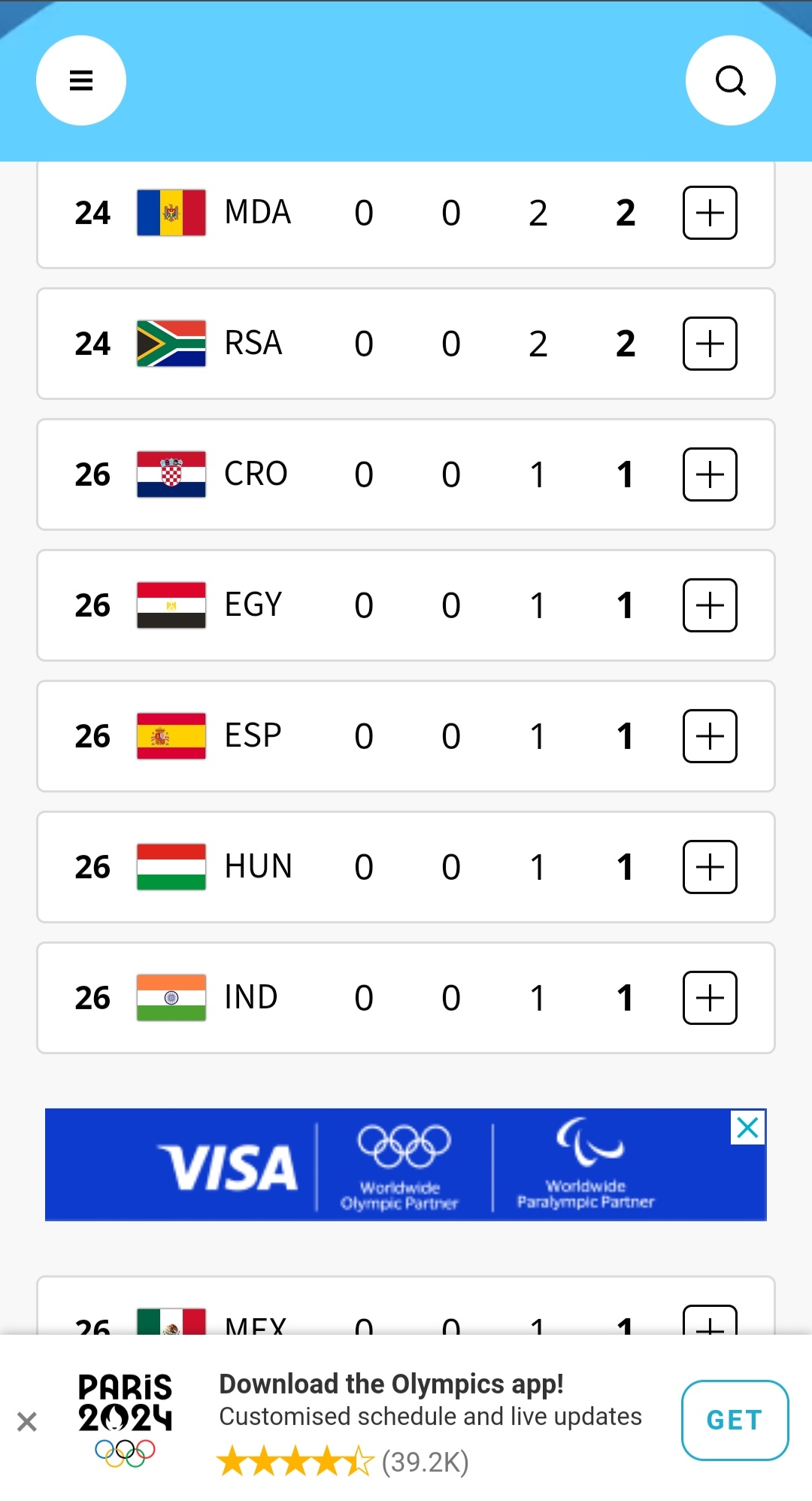
Task: Expand the RSA row plus button
Action: tap(710, 344)
